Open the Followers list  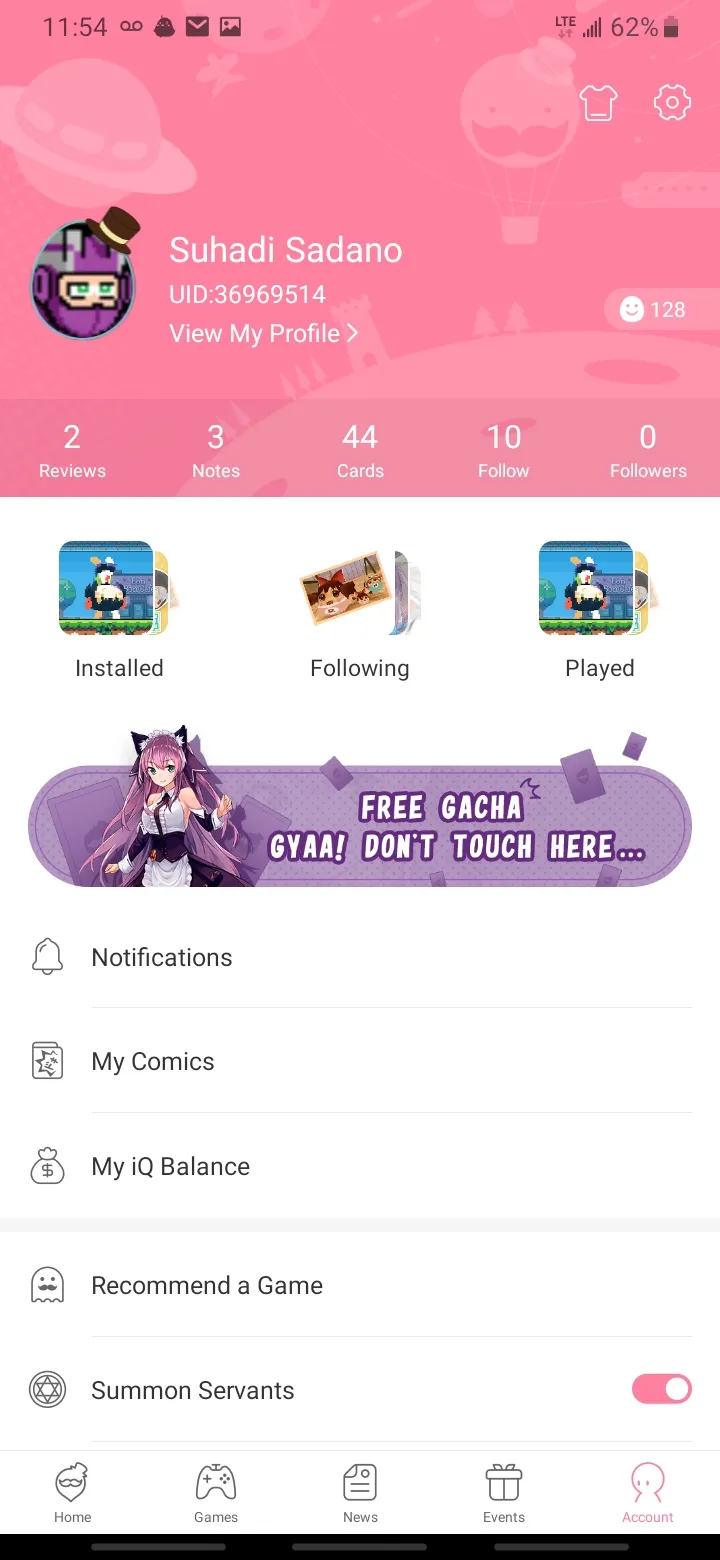(648, 449)
